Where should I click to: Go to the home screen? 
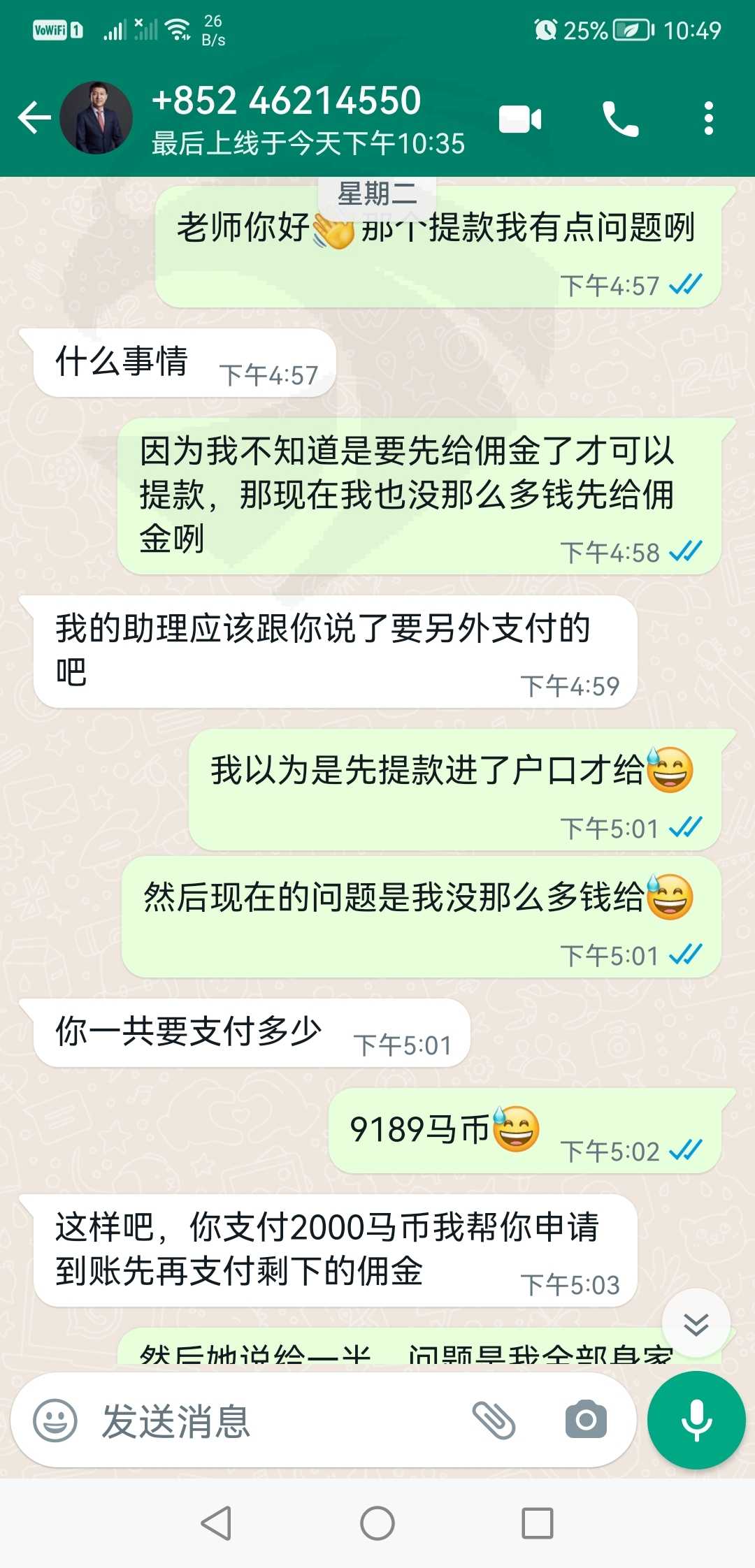(x=377, y=1523)
